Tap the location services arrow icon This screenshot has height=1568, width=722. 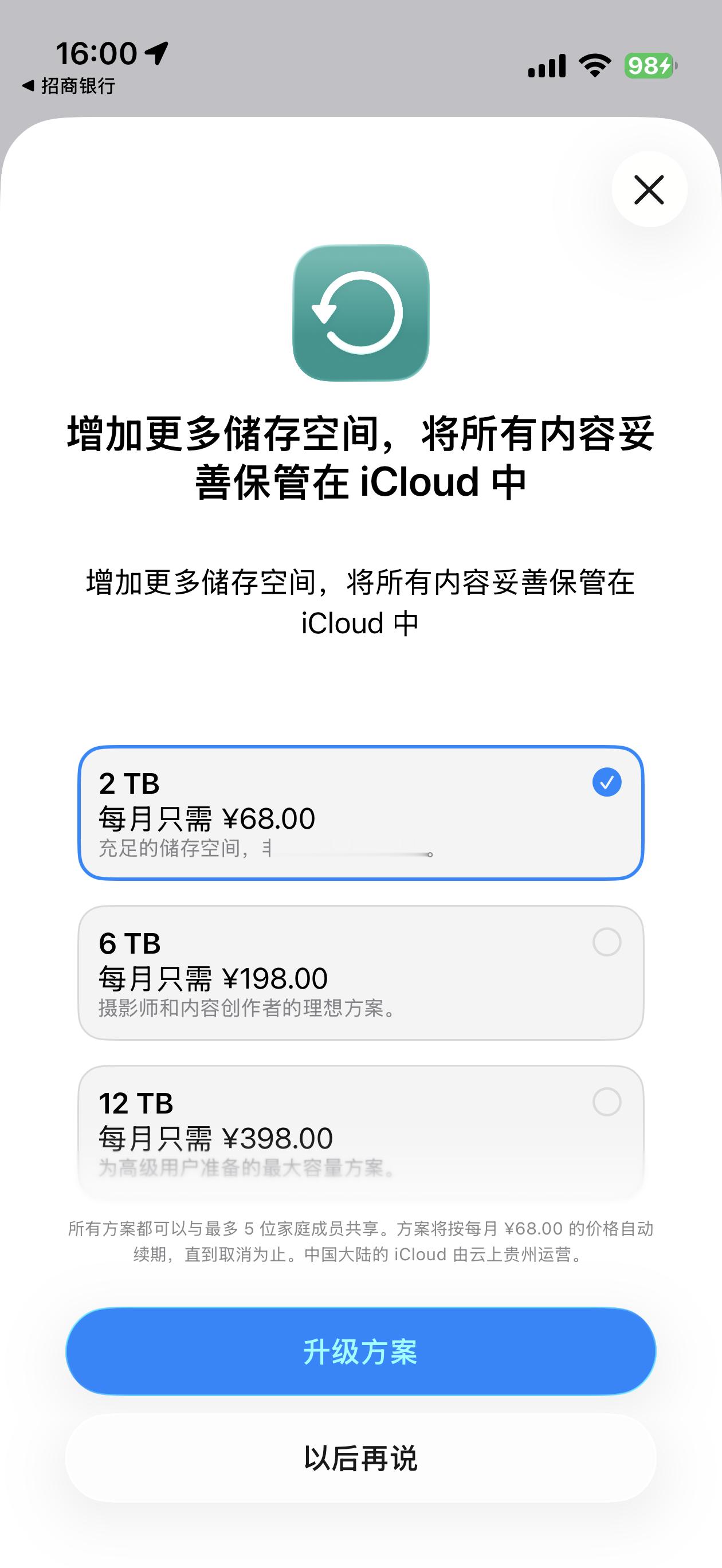point(156,53)
